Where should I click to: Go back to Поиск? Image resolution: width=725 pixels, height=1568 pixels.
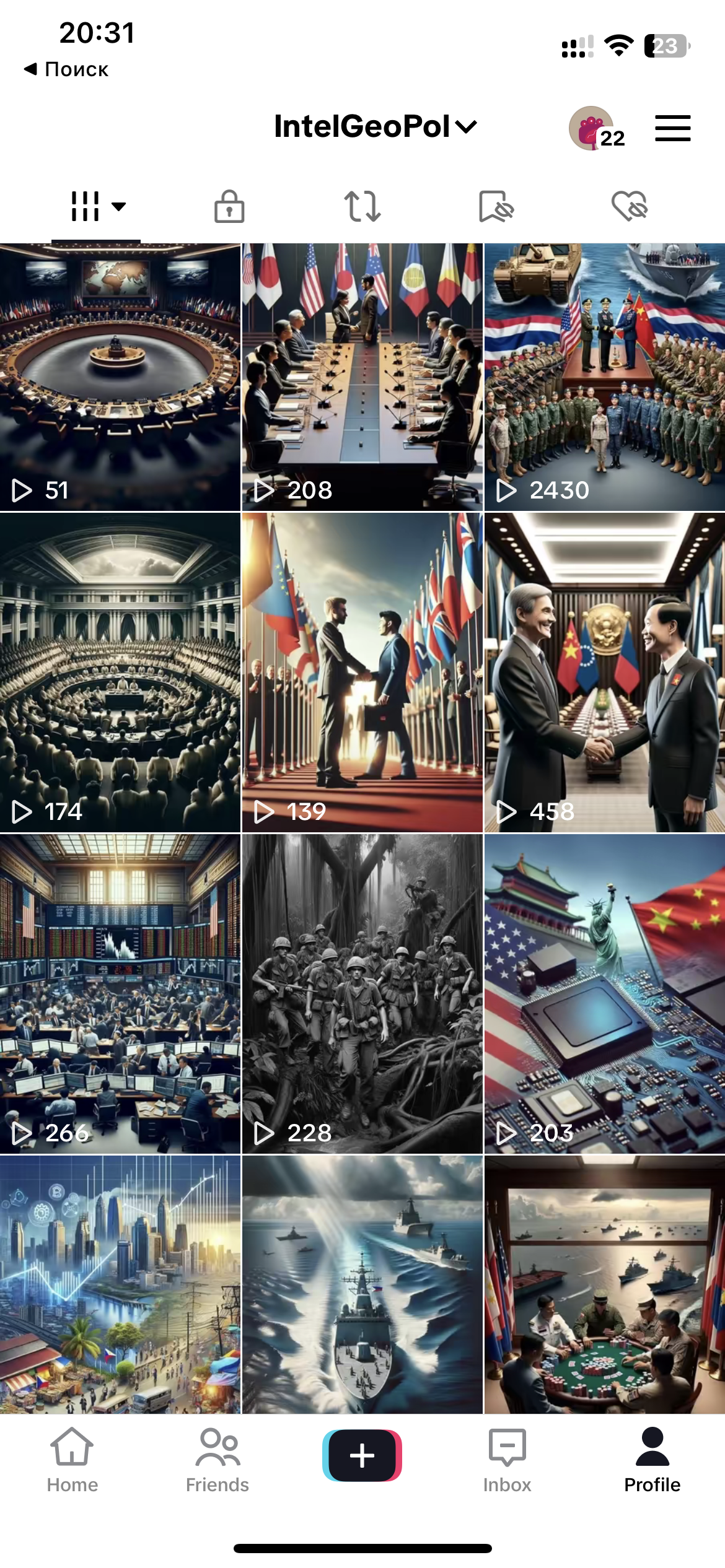[x=66, y=69]
